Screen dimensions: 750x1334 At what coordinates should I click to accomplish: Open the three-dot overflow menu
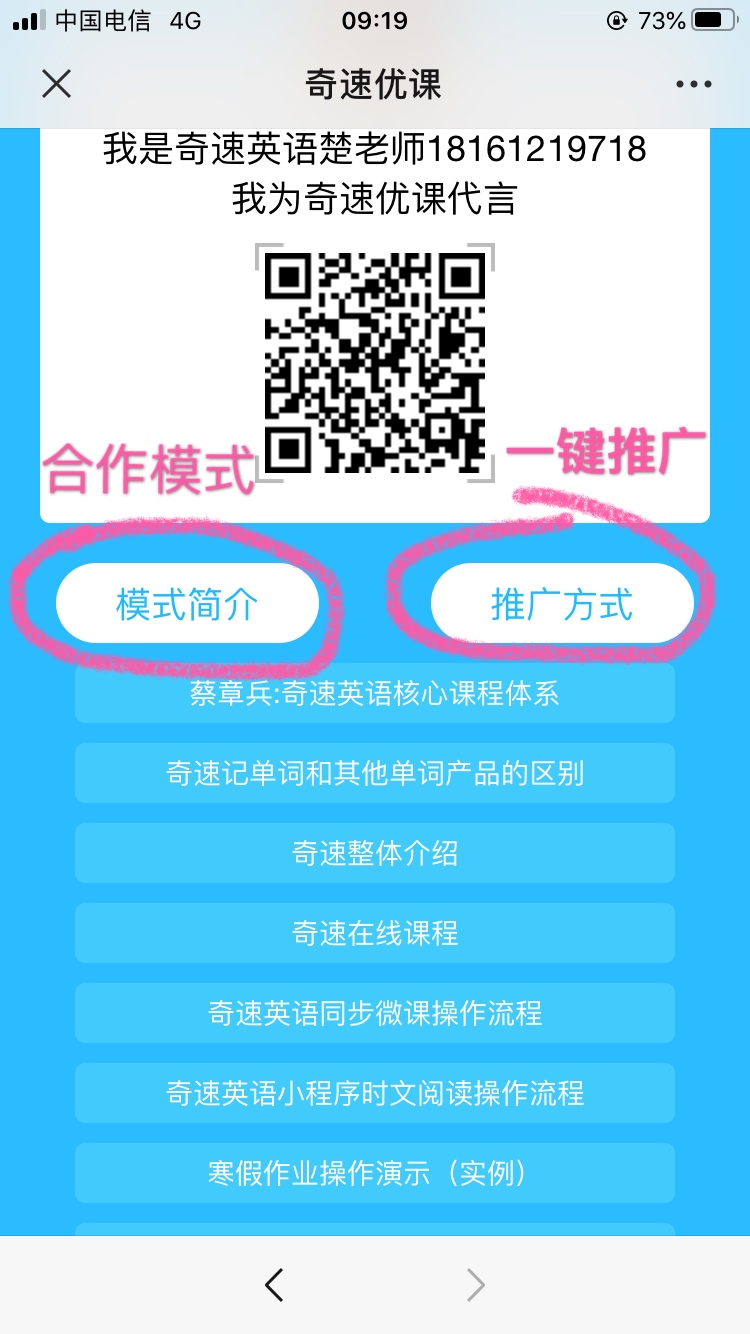point(693,84)
